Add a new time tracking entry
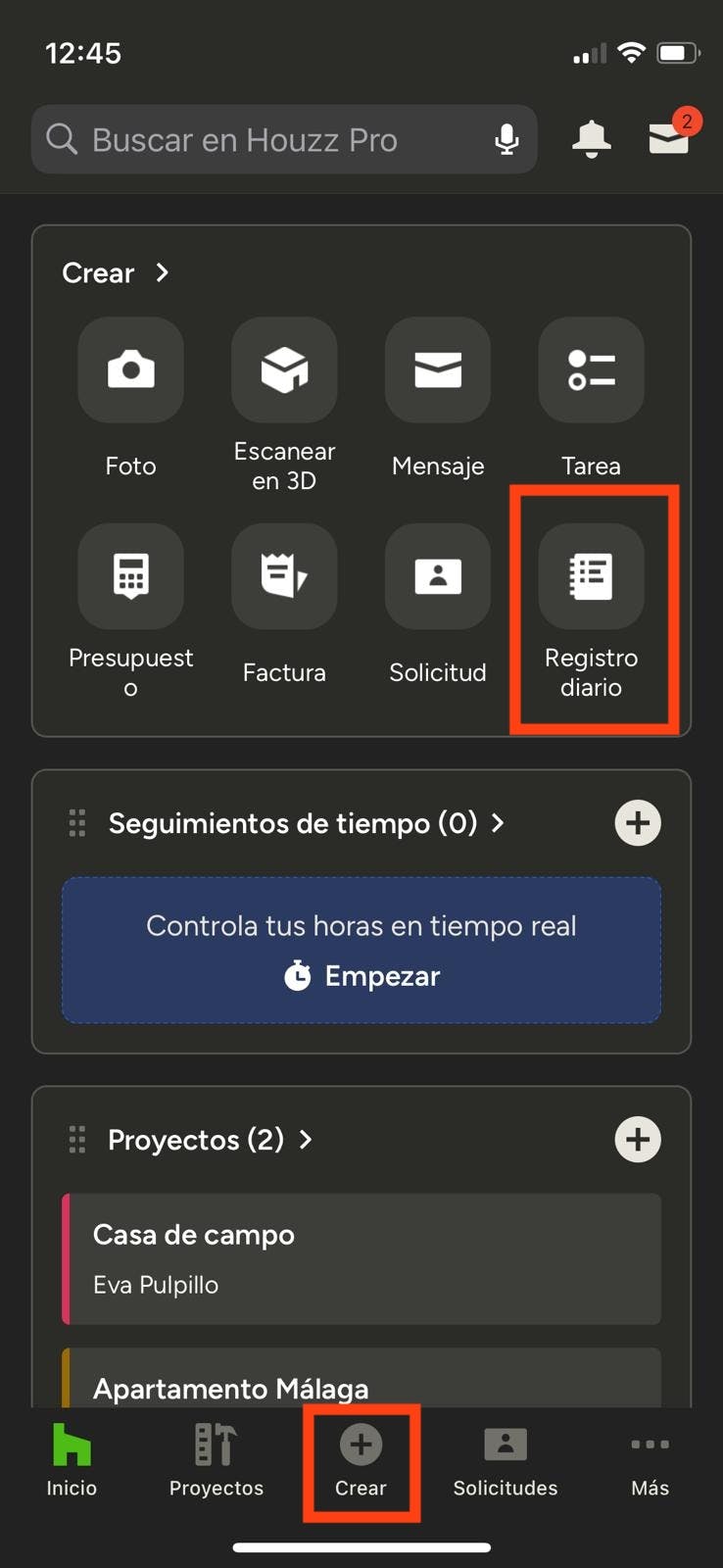Viewport: 723px width, 1568px height. tap(638, 823)
